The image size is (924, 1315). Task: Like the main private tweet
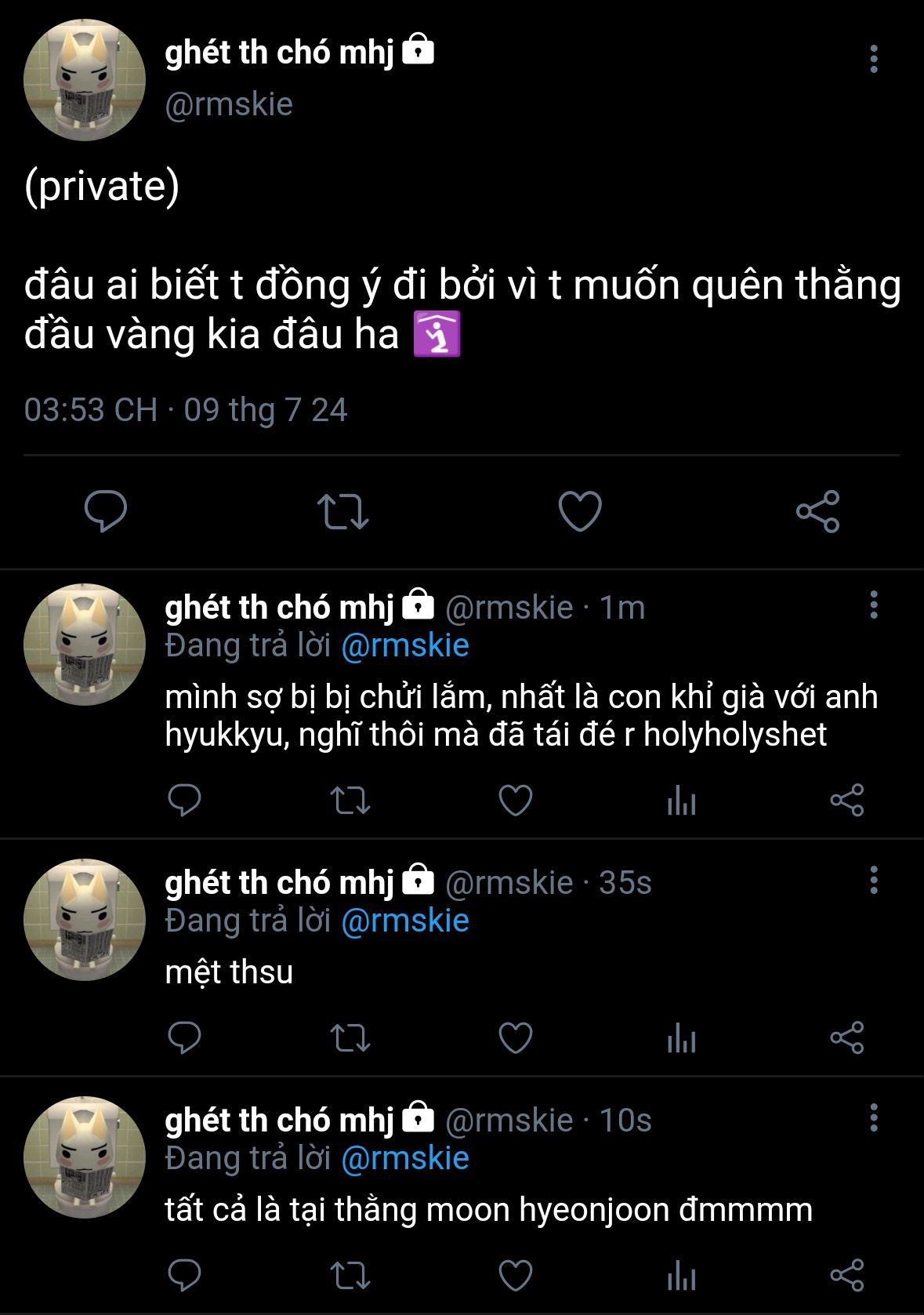pyautogui.click(x=580, y=511)
